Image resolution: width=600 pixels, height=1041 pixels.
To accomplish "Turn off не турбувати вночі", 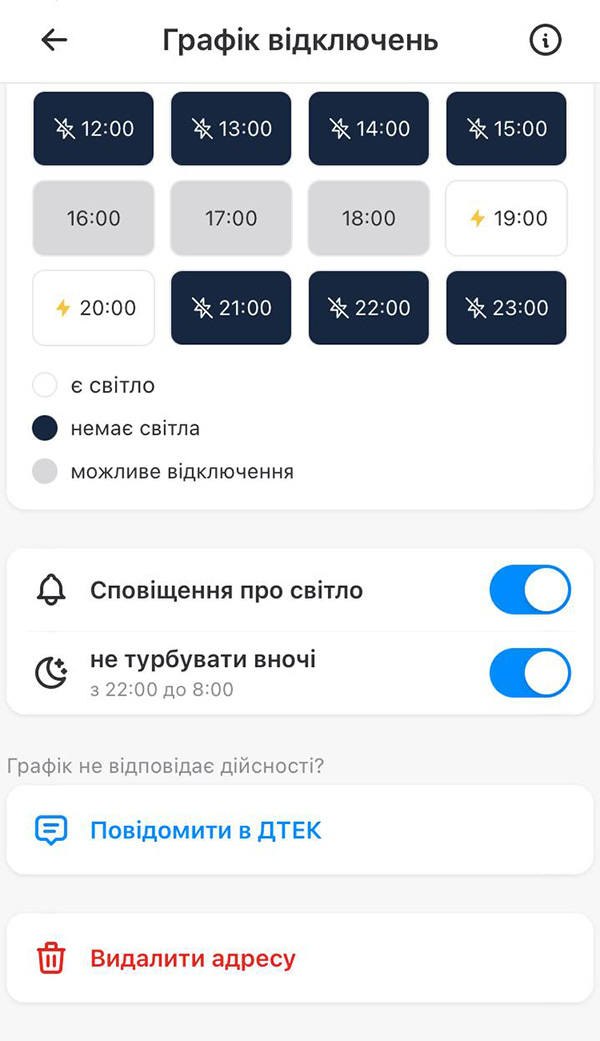I will pyautogui.click(x=529, y=673).
